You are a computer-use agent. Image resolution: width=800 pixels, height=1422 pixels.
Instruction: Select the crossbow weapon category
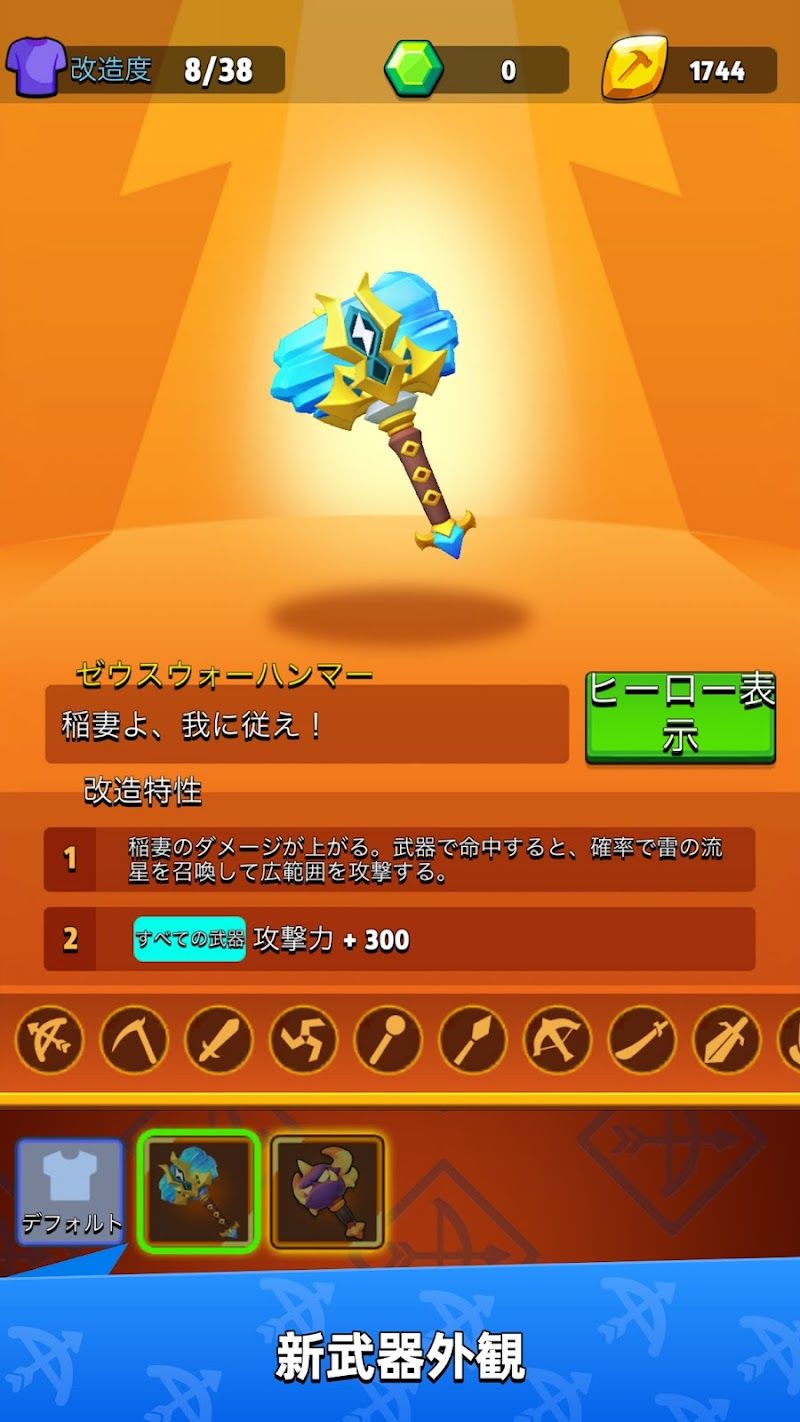[557, 1040]
